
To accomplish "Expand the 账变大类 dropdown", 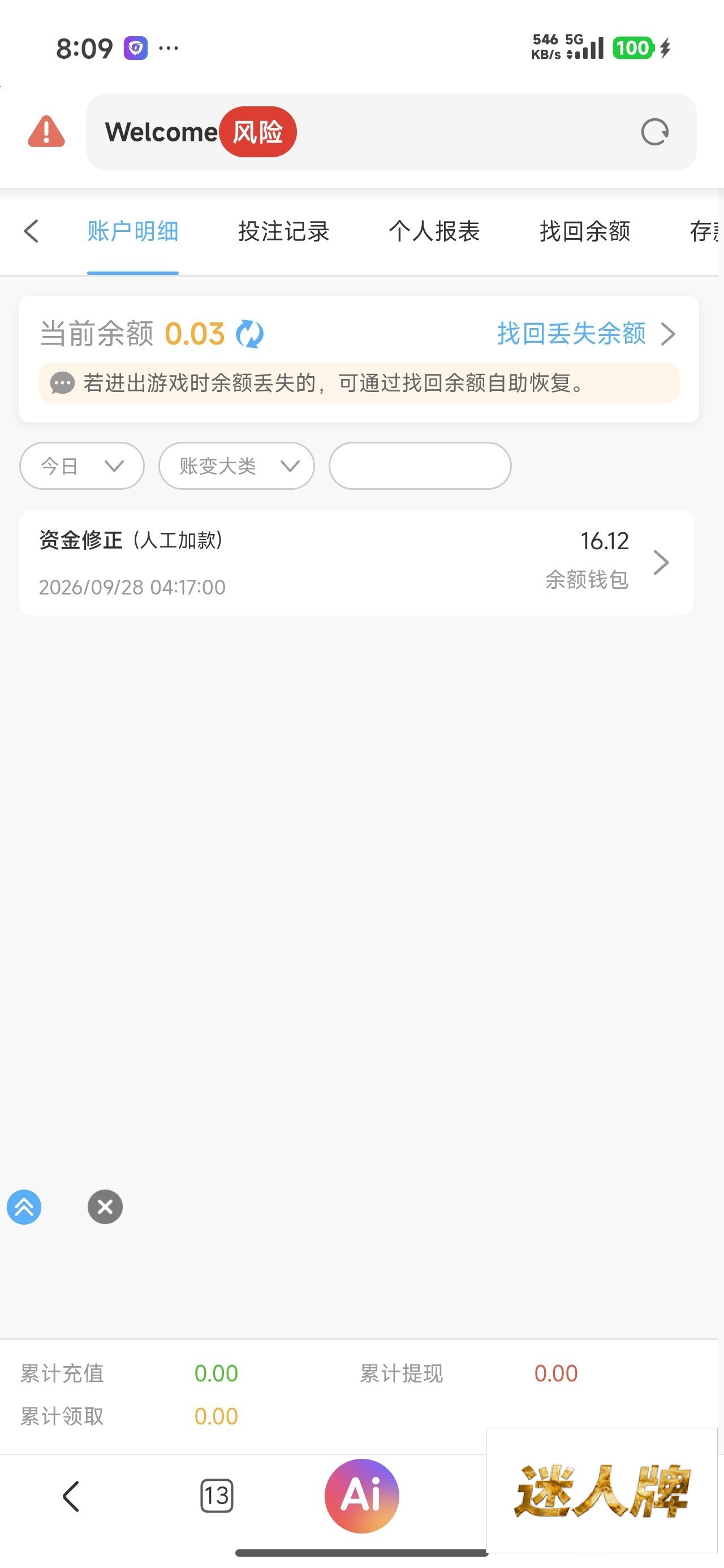I will coord(236,466).
